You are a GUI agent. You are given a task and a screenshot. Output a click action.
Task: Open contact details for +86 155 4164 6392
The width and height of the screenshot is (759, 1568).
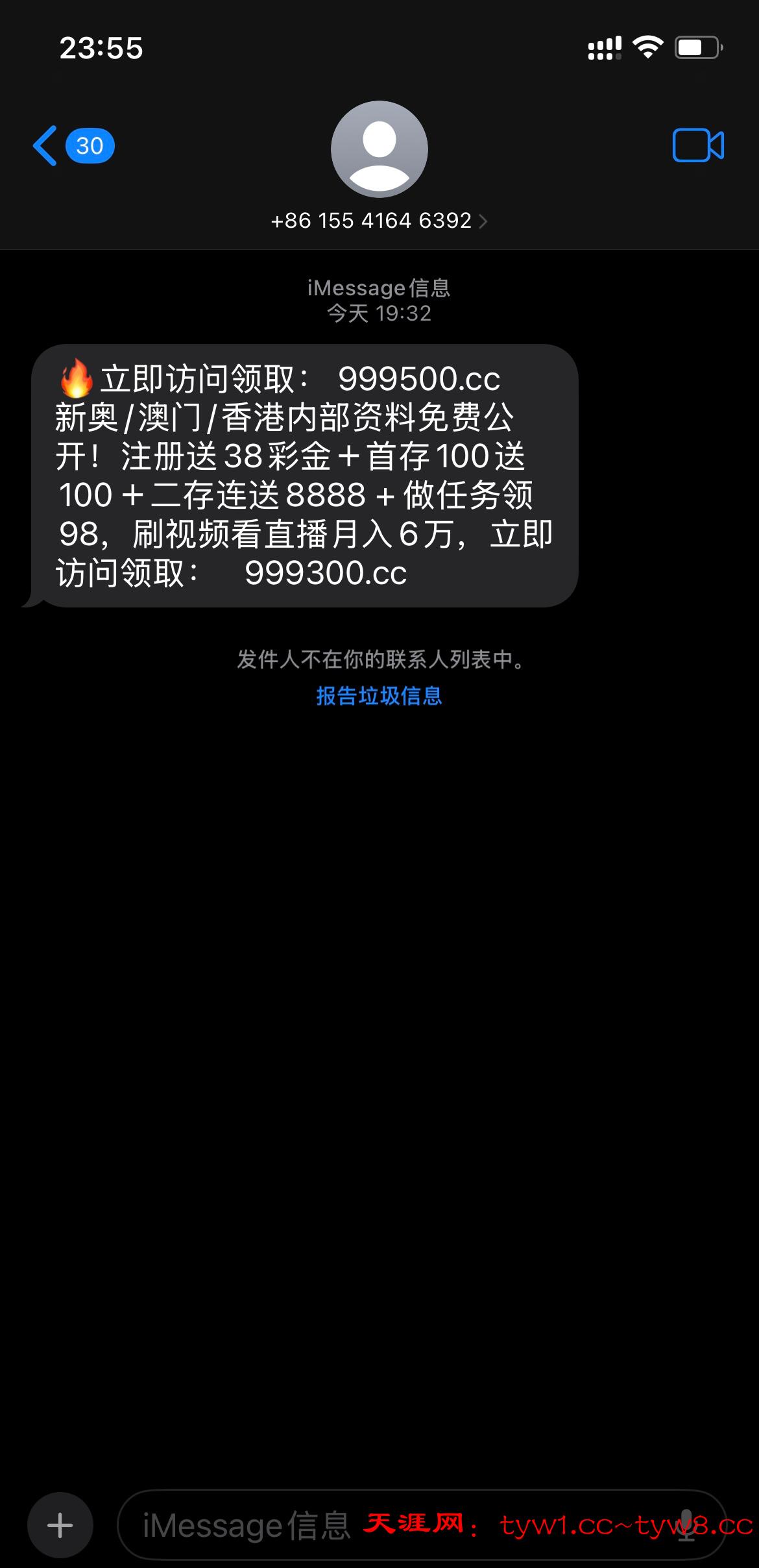[x=379, y=221]
